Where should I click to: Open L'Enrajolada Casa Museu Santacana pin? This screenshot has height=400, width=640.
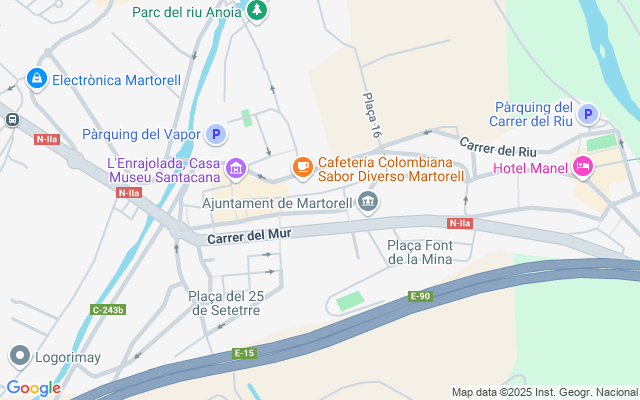236,167
